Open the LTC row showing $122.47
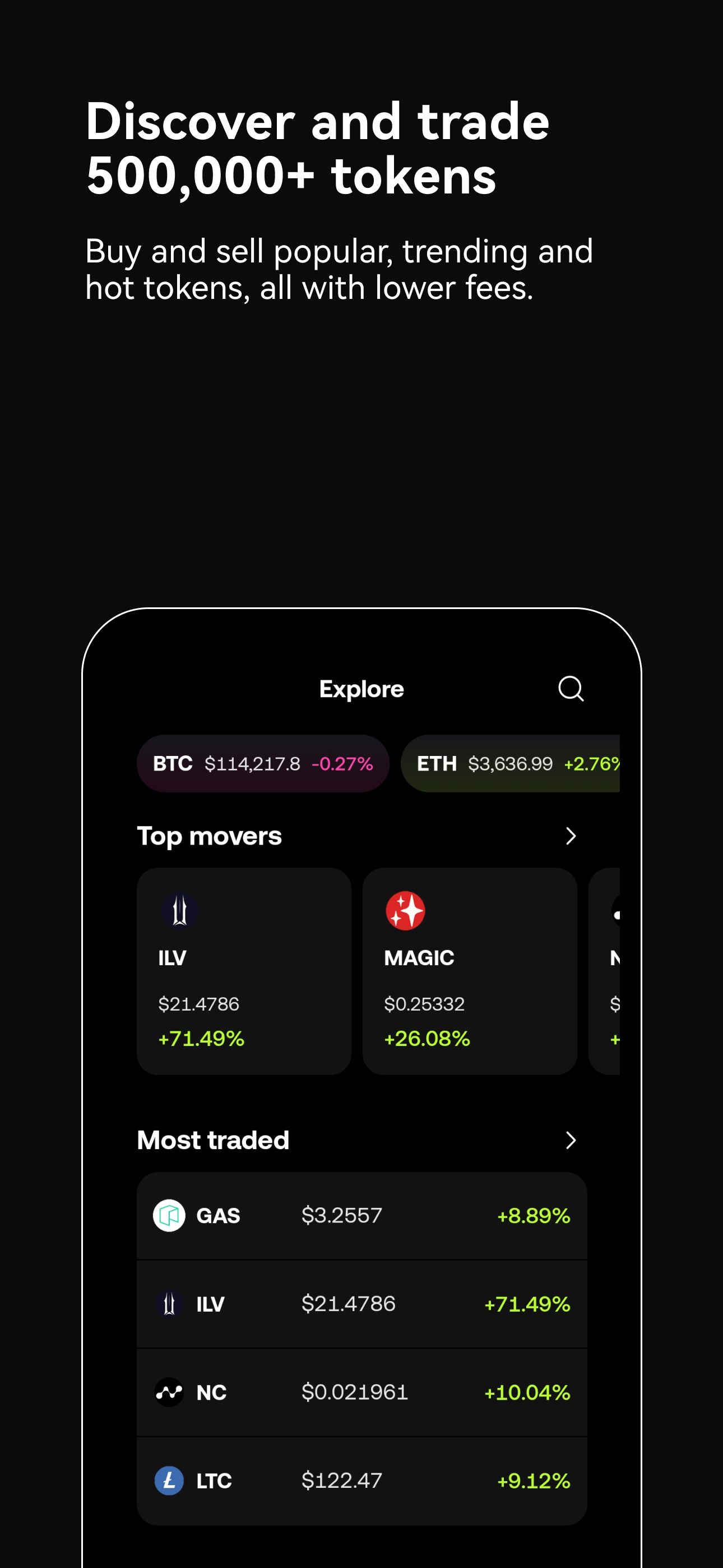 (361, 1482)
